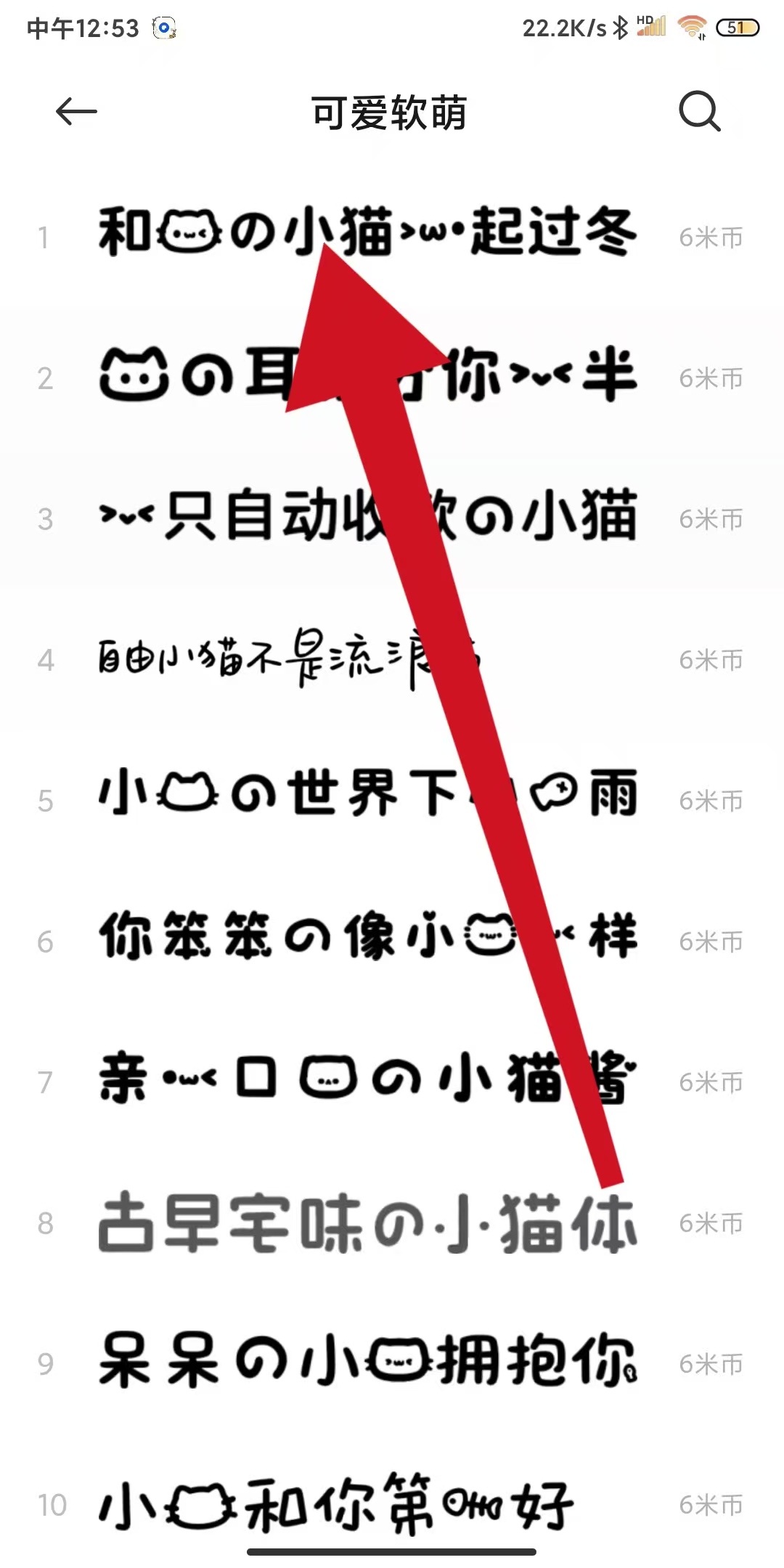Open font number 9 starting with 呆呆
The width and height of the screenshot is (784, 1568).
(x=367, y=1362)
